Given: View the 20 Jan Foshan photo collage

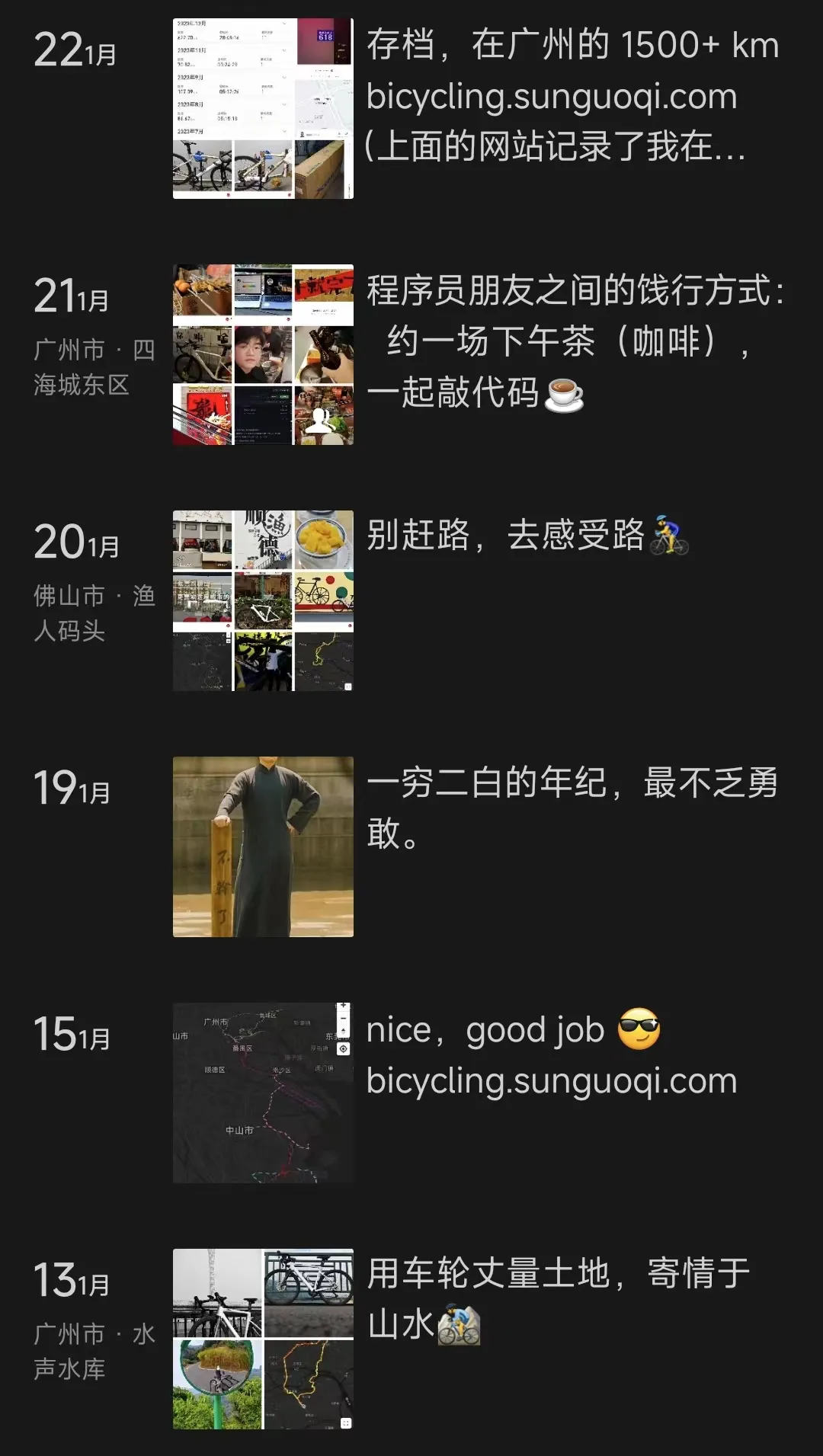Looking at the screenshot, I should pyautogui.click(x=263, y=600).
